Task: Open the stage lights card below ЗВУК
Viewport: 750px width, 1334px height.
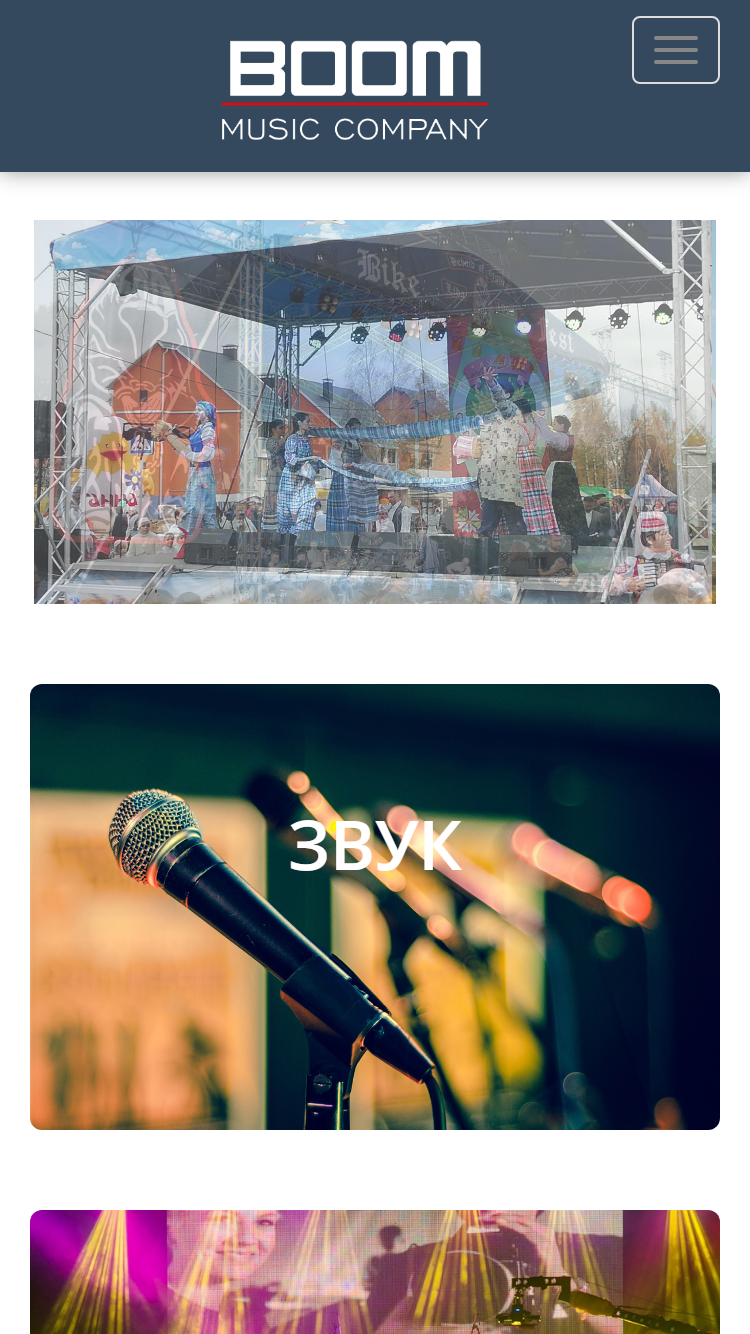Action: (375, 1272)
